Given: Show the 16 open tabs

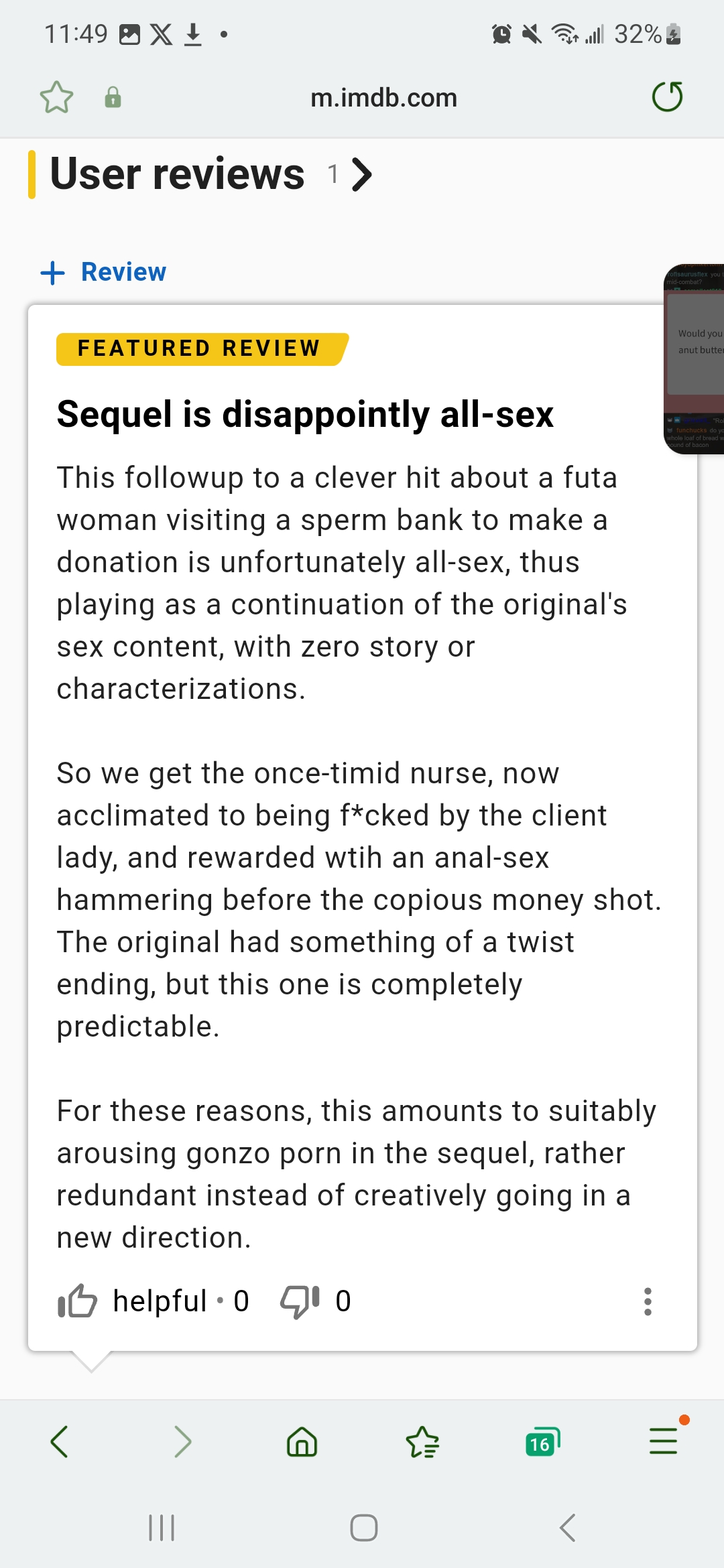Looking at the screenshot, I should (543, 1441).
